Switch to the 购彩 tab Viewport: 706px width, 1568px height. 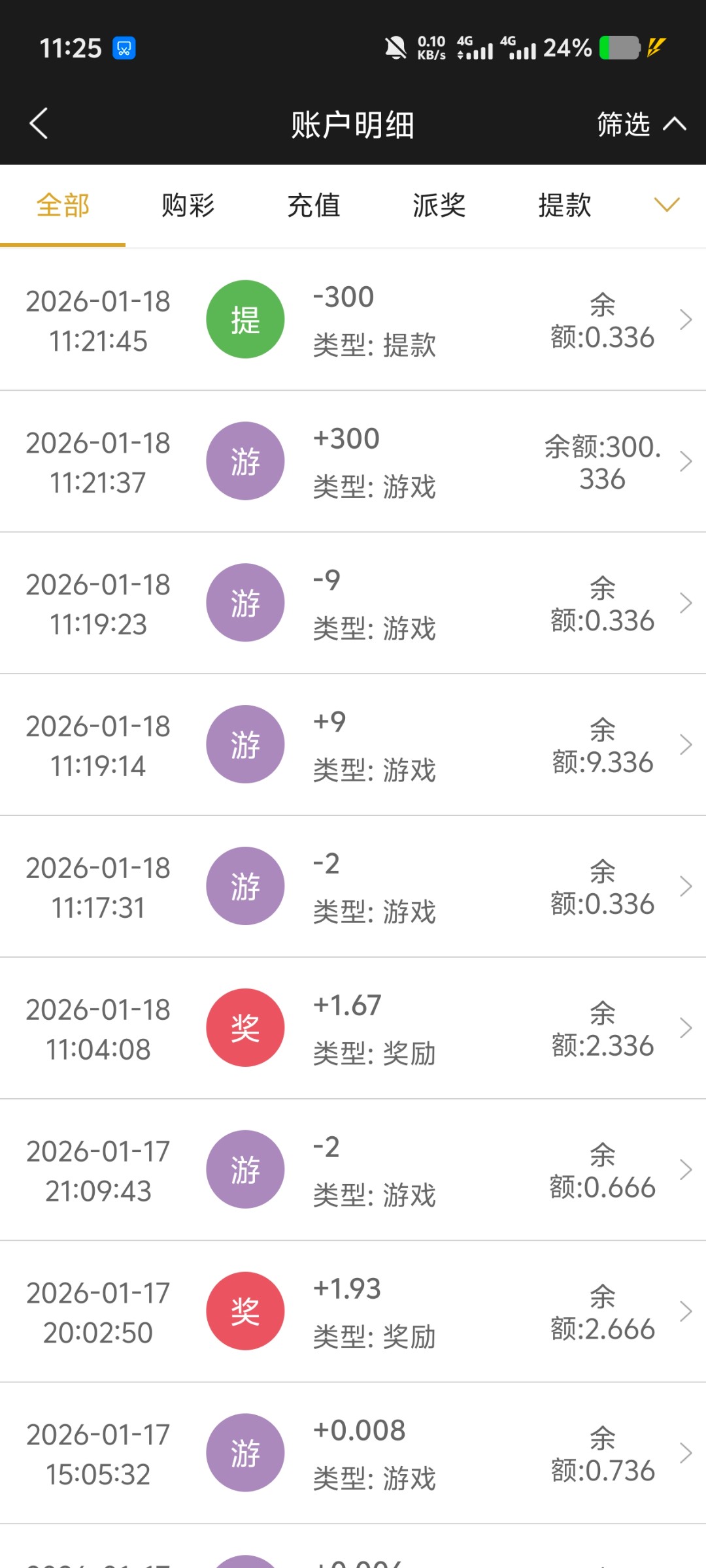[188, 206]
